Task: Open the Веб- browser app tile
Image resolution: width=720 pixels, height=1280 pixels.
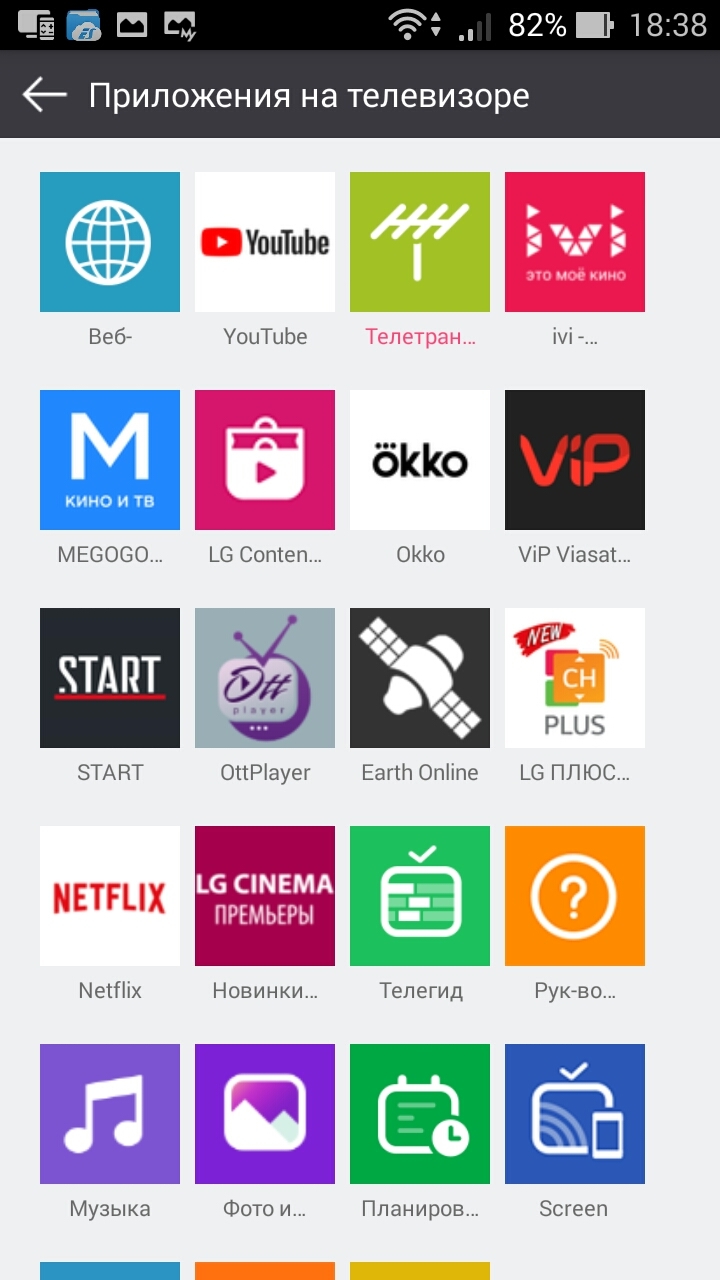Action: pyautogui.click(x=110, y=242)
